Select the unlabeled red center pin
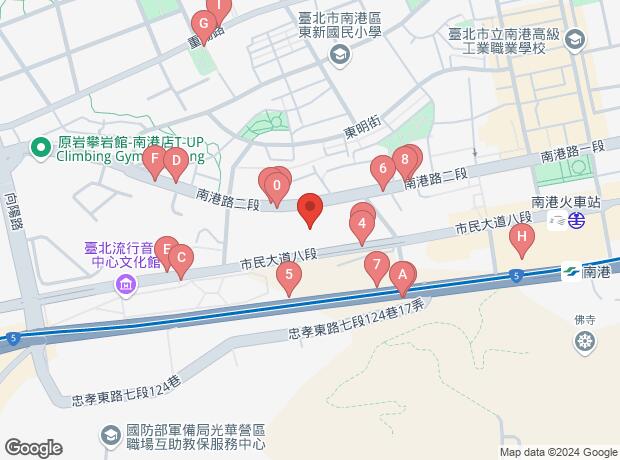Image resolution: width=620 pixels, height=460 pixels. (x=310, y=208)
